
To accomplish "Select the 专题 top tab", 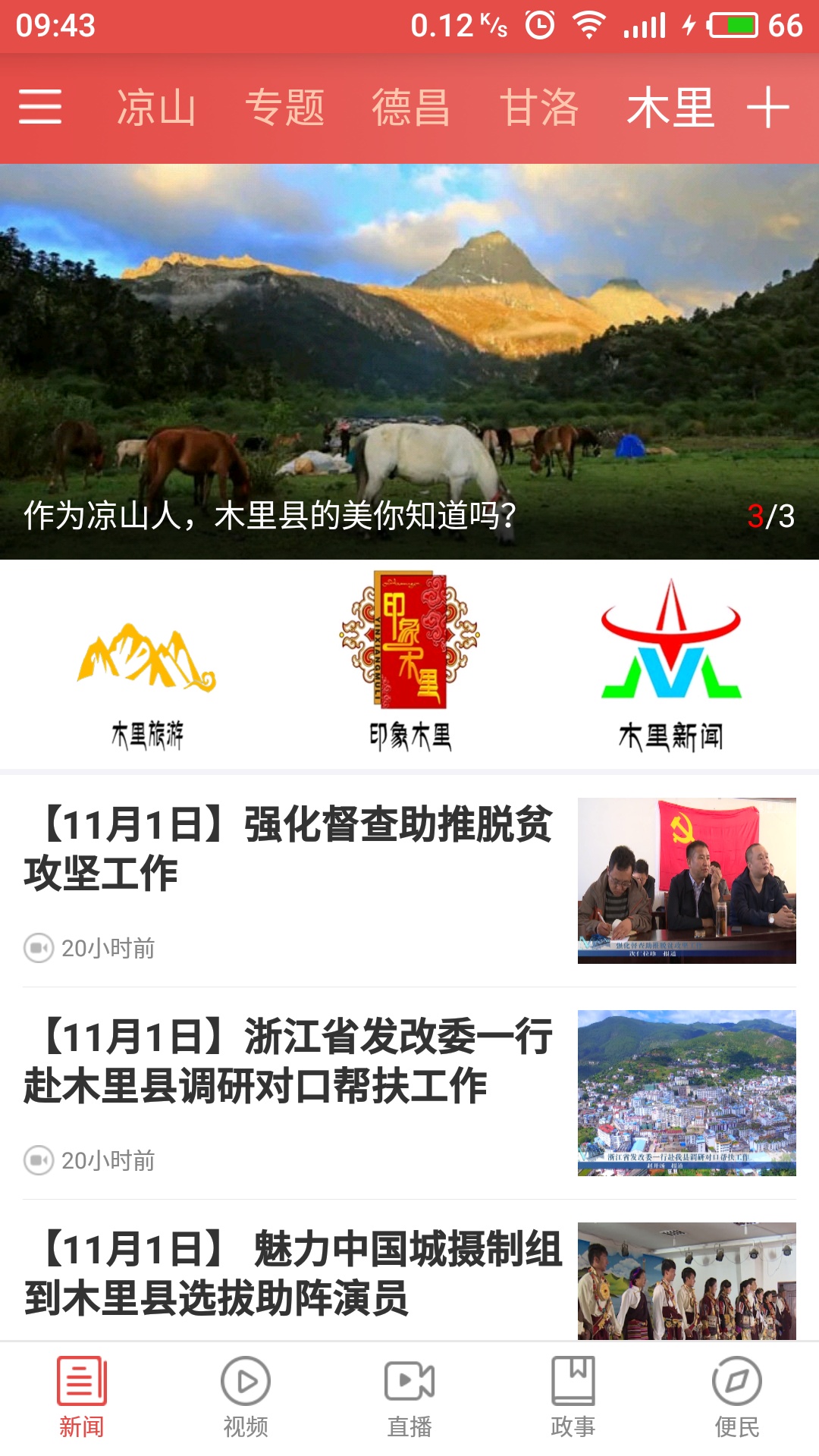I will point(284,107).
